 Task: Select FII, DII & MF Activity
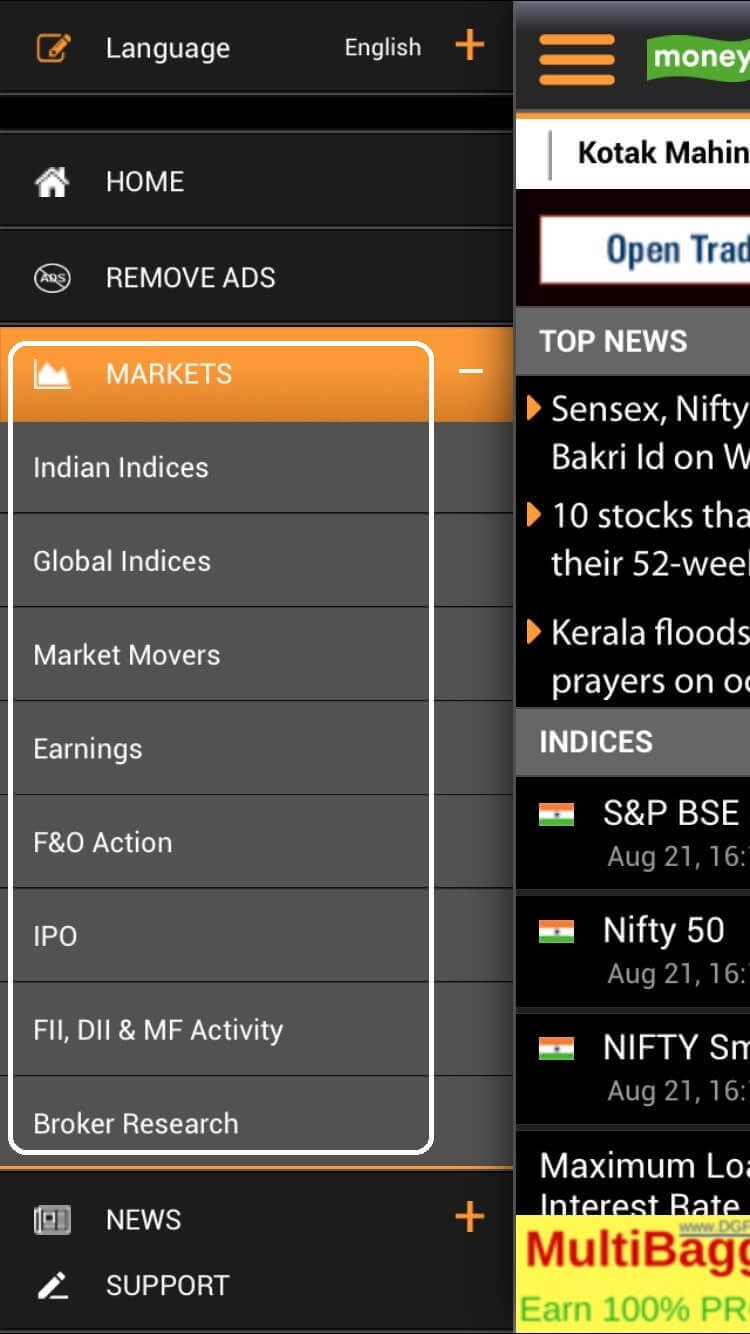tap(157, 1029)
